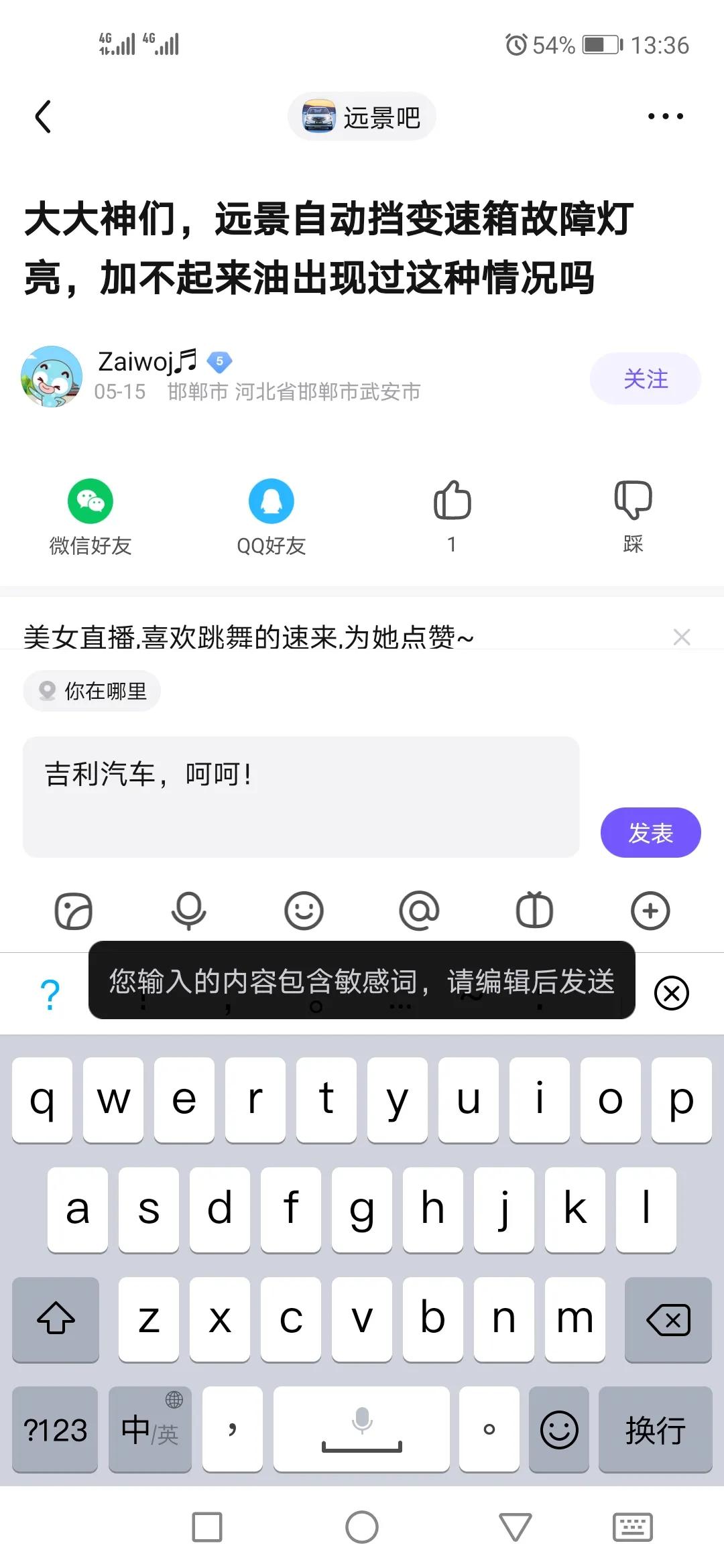Start voice input with the microphone icon
The height and width of the screenshot is (1568, 724).
188,910
